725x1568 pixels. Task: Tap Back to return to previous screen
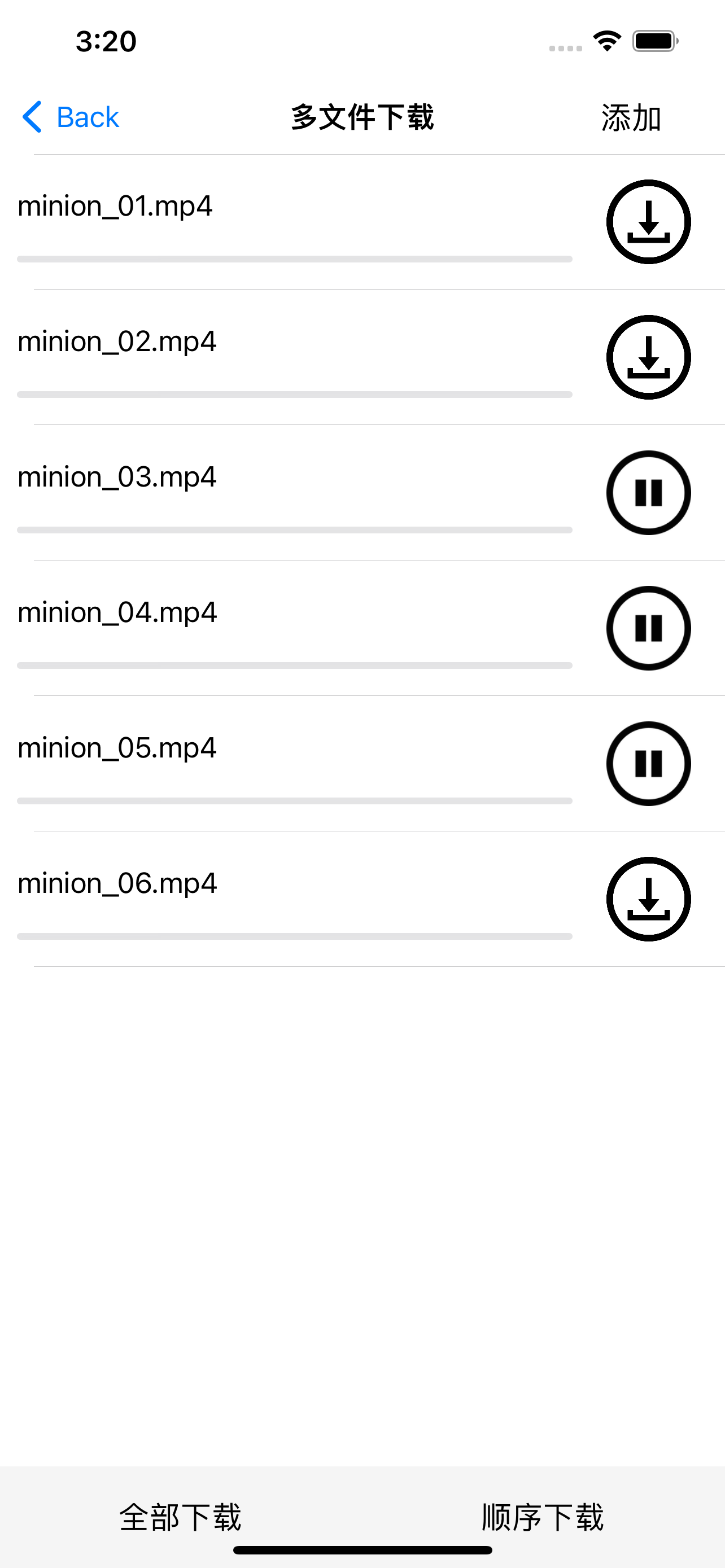tap(88, 116)
